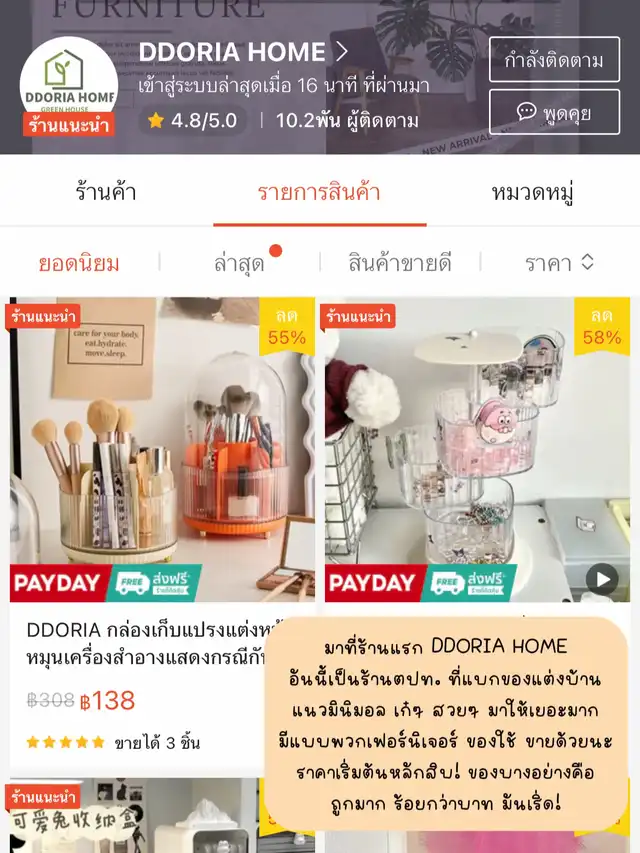Play the video on the 58% off product
Screen dimensions: 640x853
pyautogui.click(x=601, y=578)
